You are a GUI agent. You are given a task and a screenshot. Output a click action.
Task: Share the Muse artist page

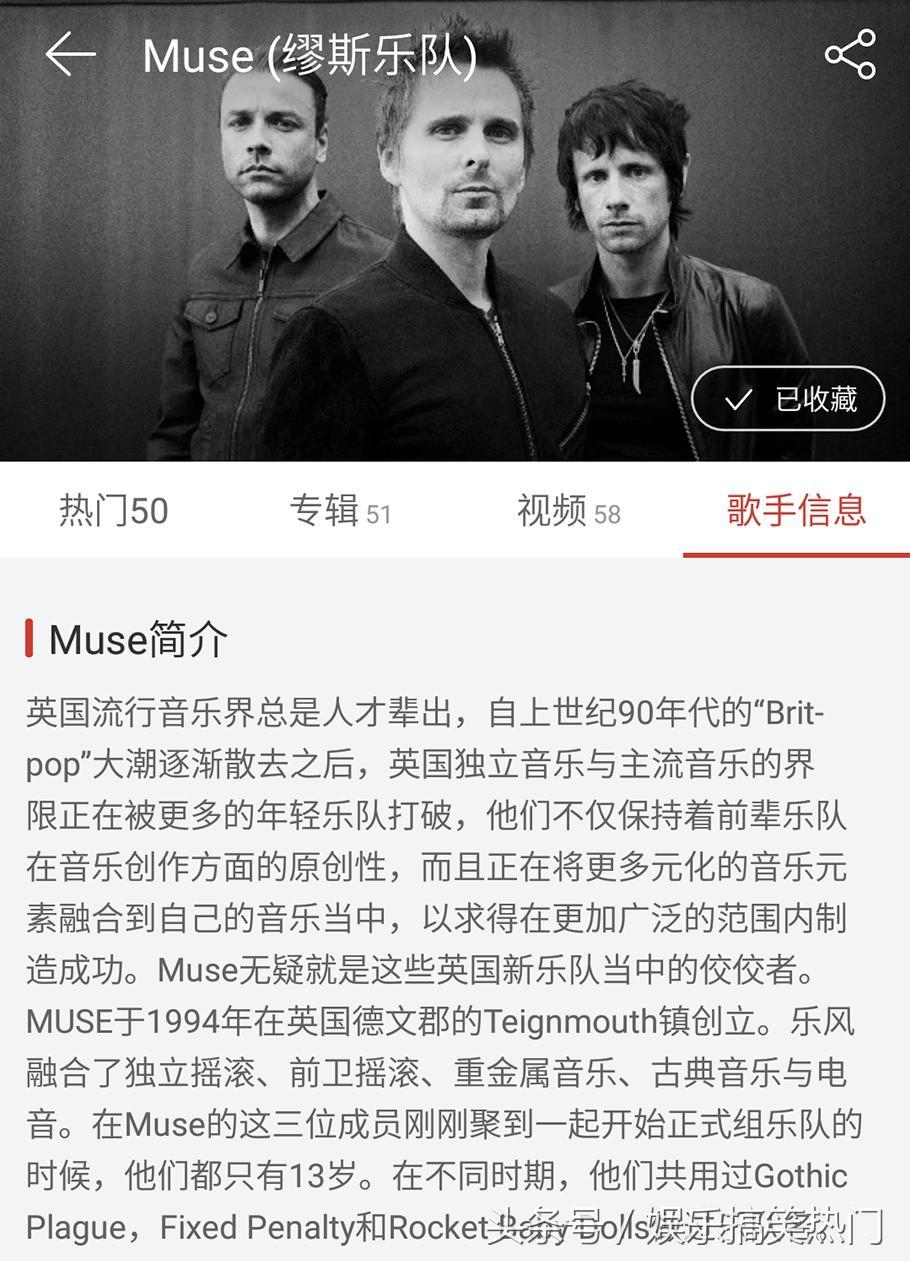850,55
